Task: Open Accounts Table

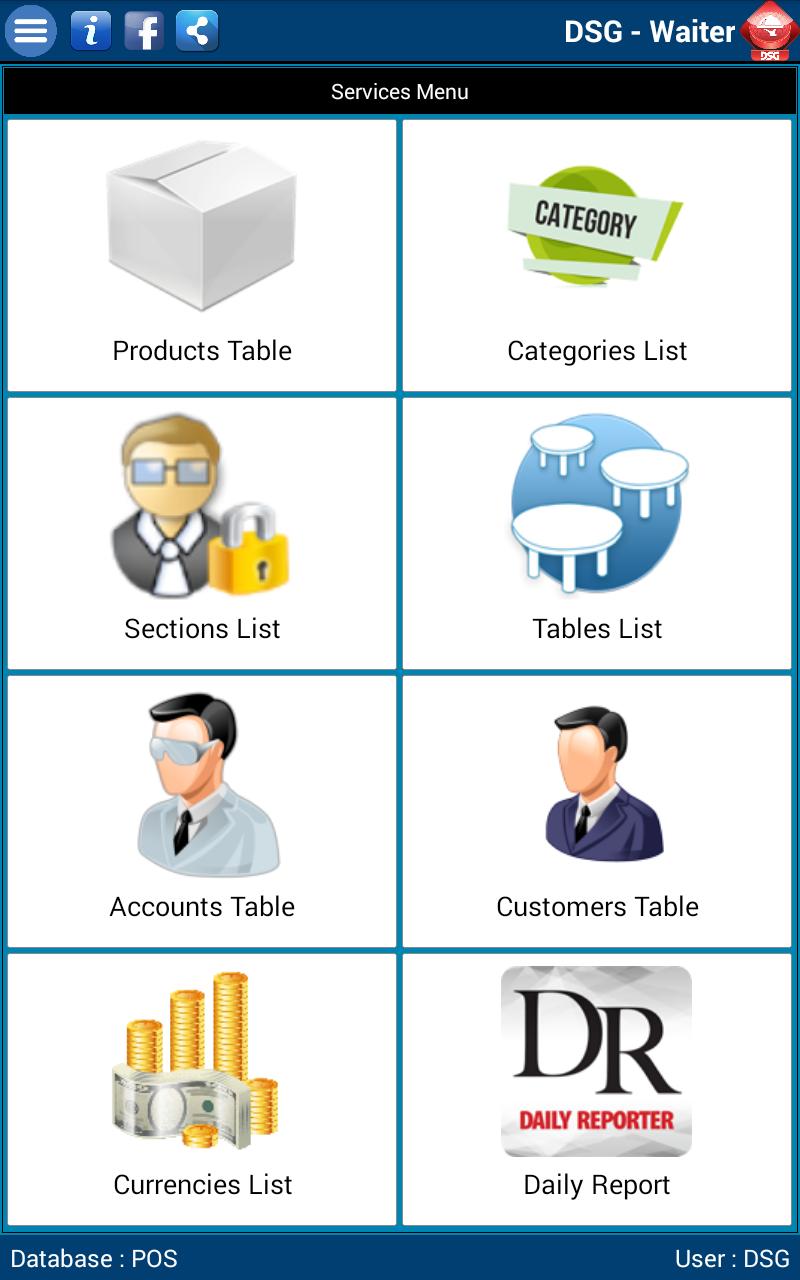Action: [x=202, y=811]
